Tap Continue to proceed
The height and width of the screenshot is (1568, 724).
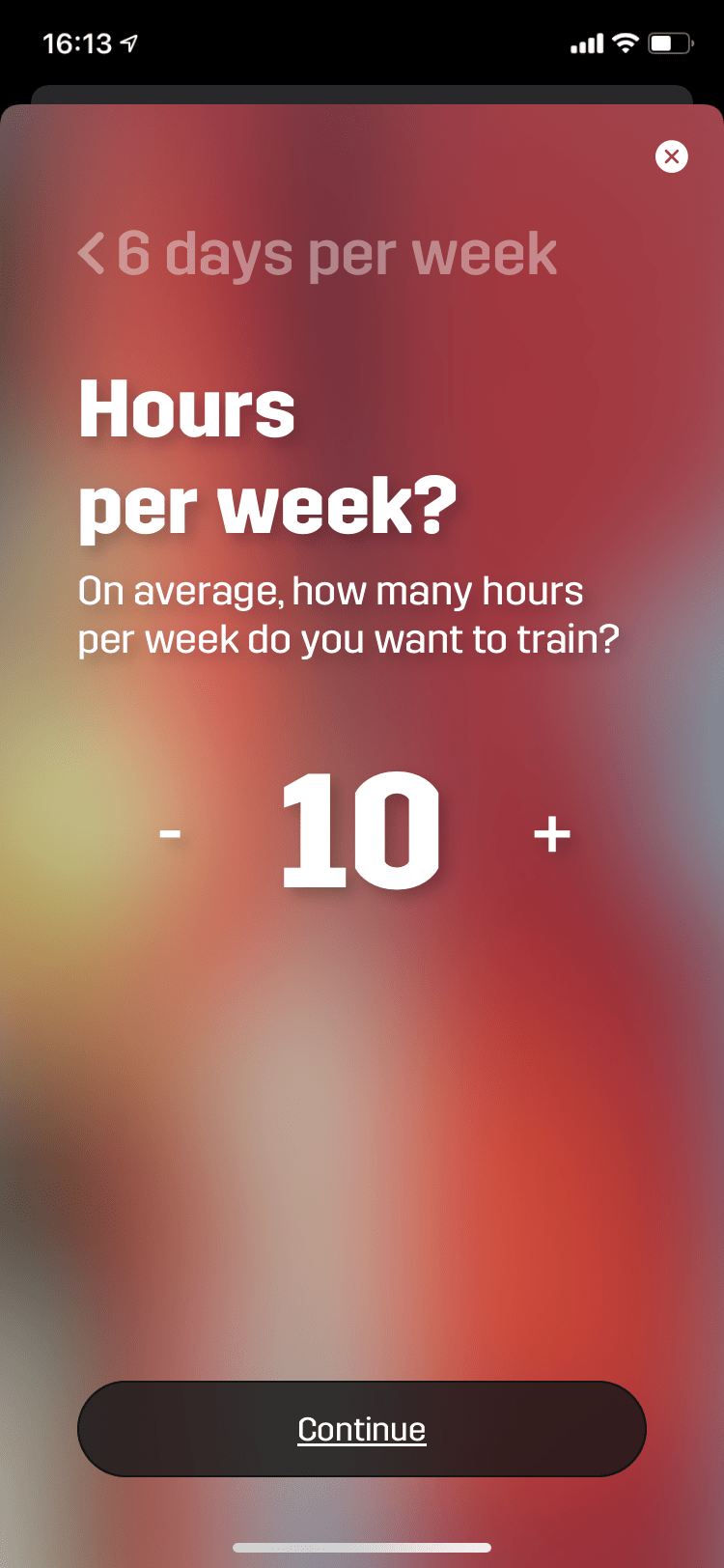pyautogui.click(x=361, y=1429)
